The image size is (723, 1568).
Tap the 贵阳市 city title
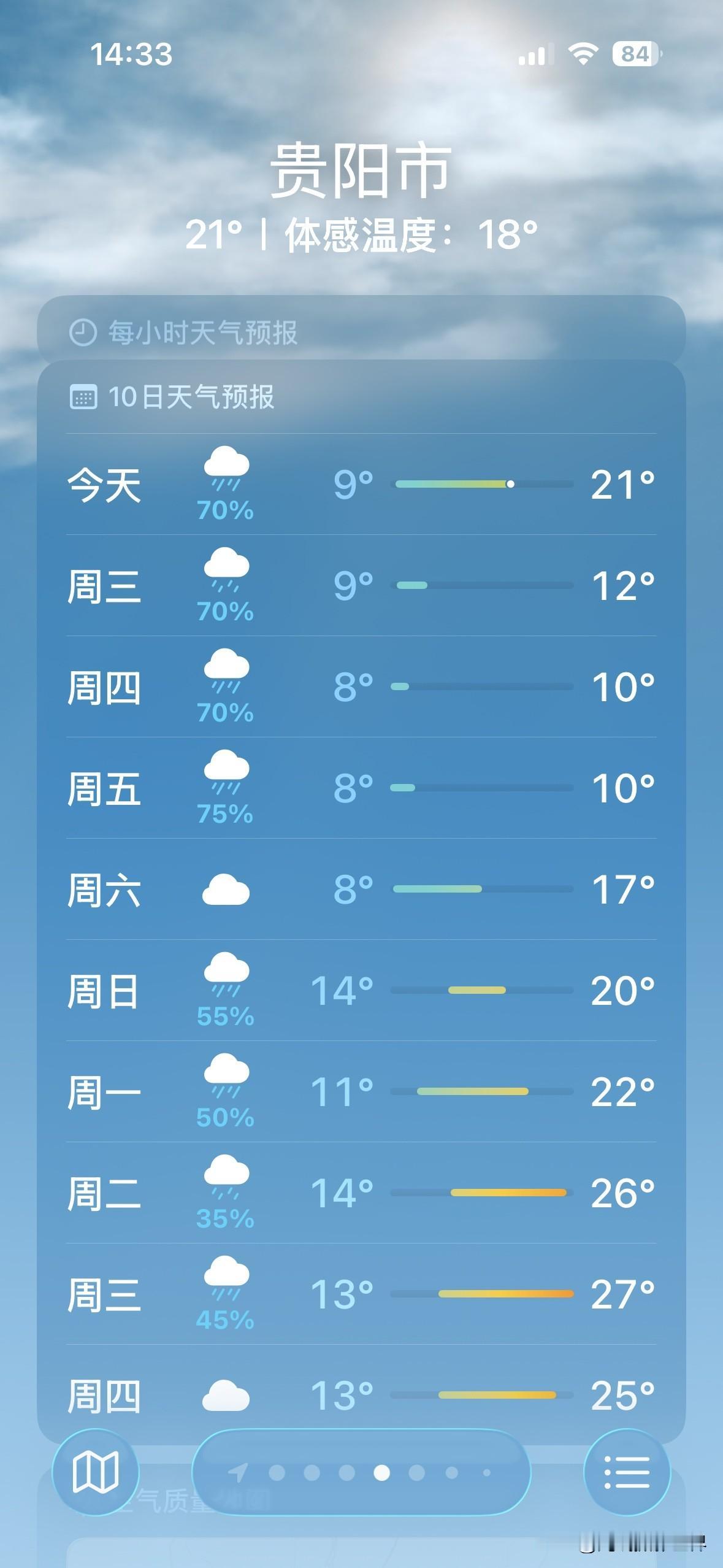pyautogui.click(x=361, y=175)
